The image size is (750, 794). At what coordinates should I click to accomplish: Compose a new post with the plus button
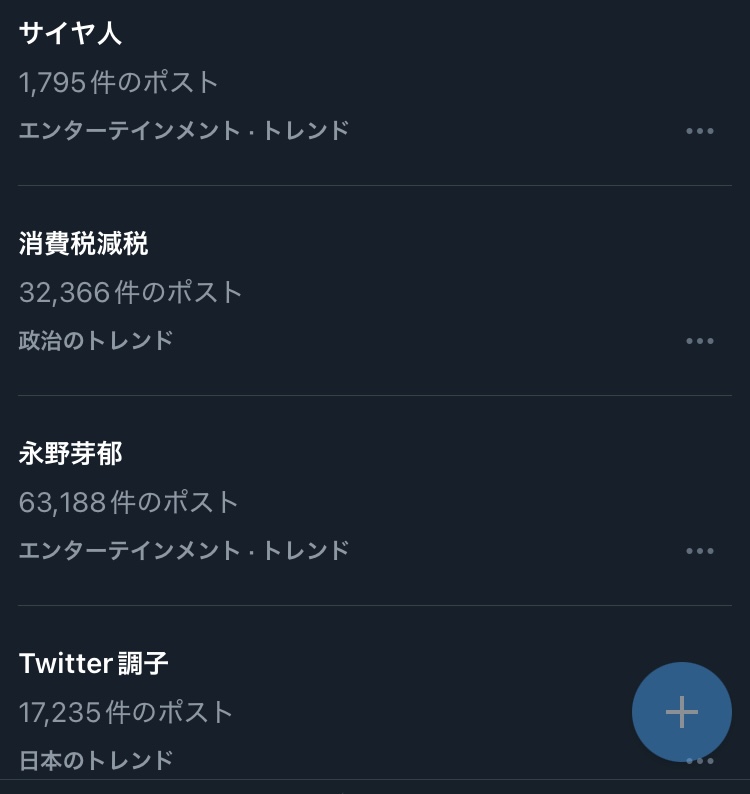click(682, 712)
